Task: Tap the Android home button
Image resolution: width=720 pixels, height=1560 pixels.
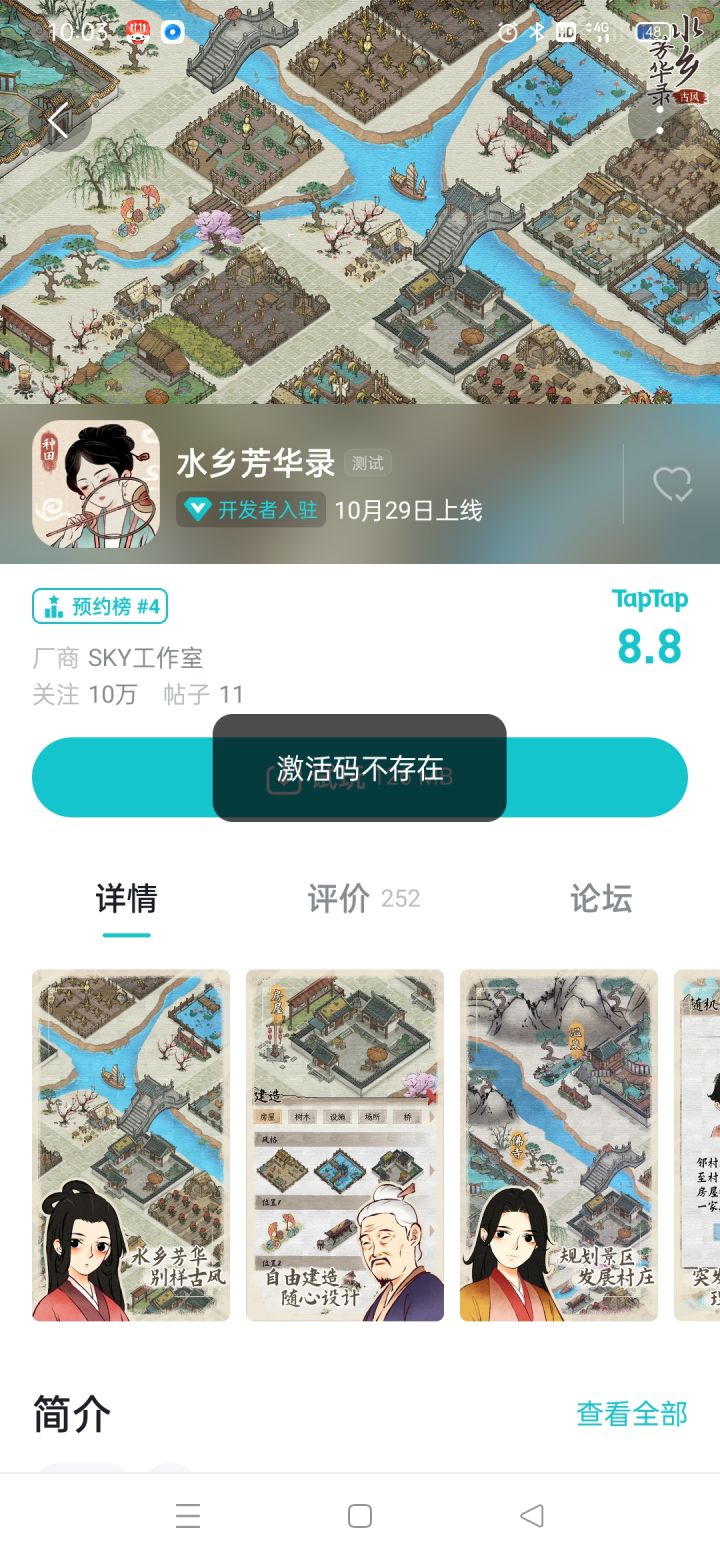Action: tap(359, 1516)
